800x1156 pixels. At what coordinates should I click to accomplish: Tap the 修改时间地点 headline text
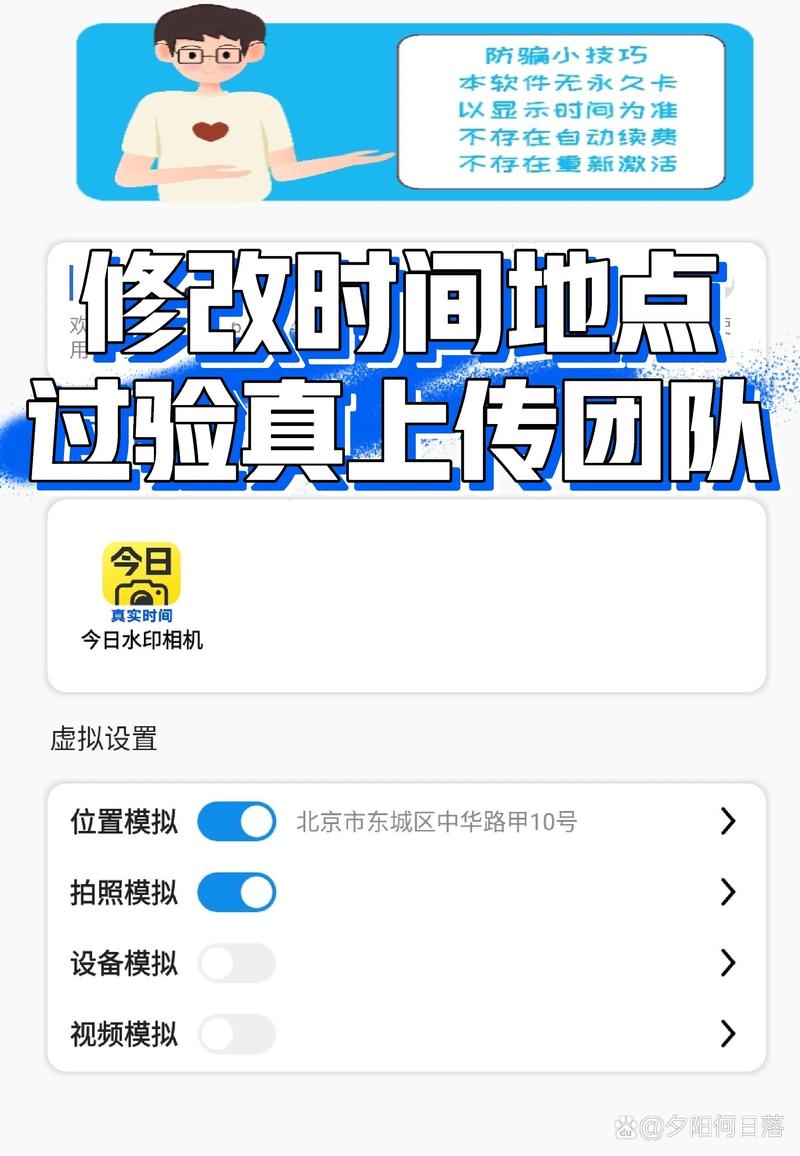pos(400,305)
